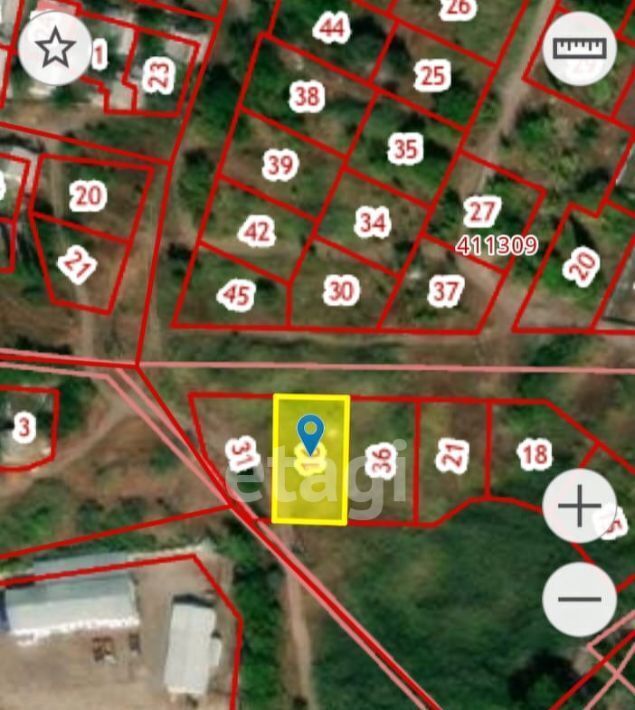The height and width of the screenshot is (710, 635).
Task: Zoom in with the plus button
Action: (580, 506)
